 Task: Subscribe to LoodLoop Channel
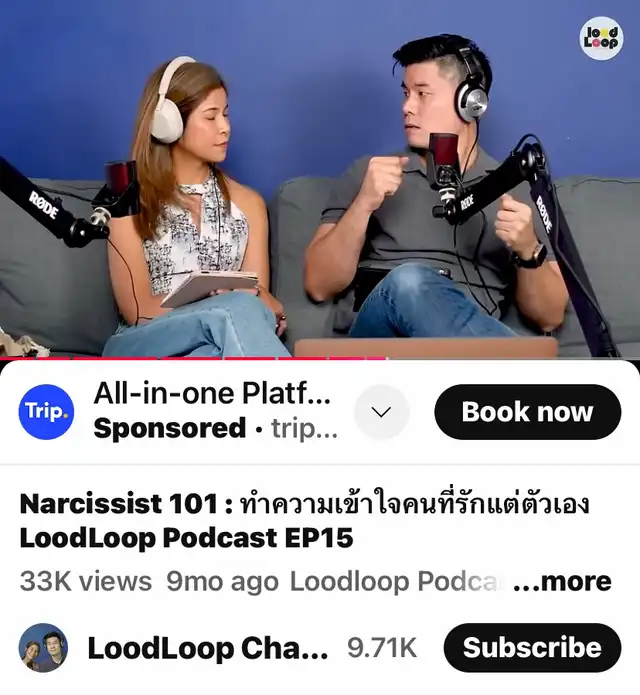pyautogui.click(x=531, y=648)
